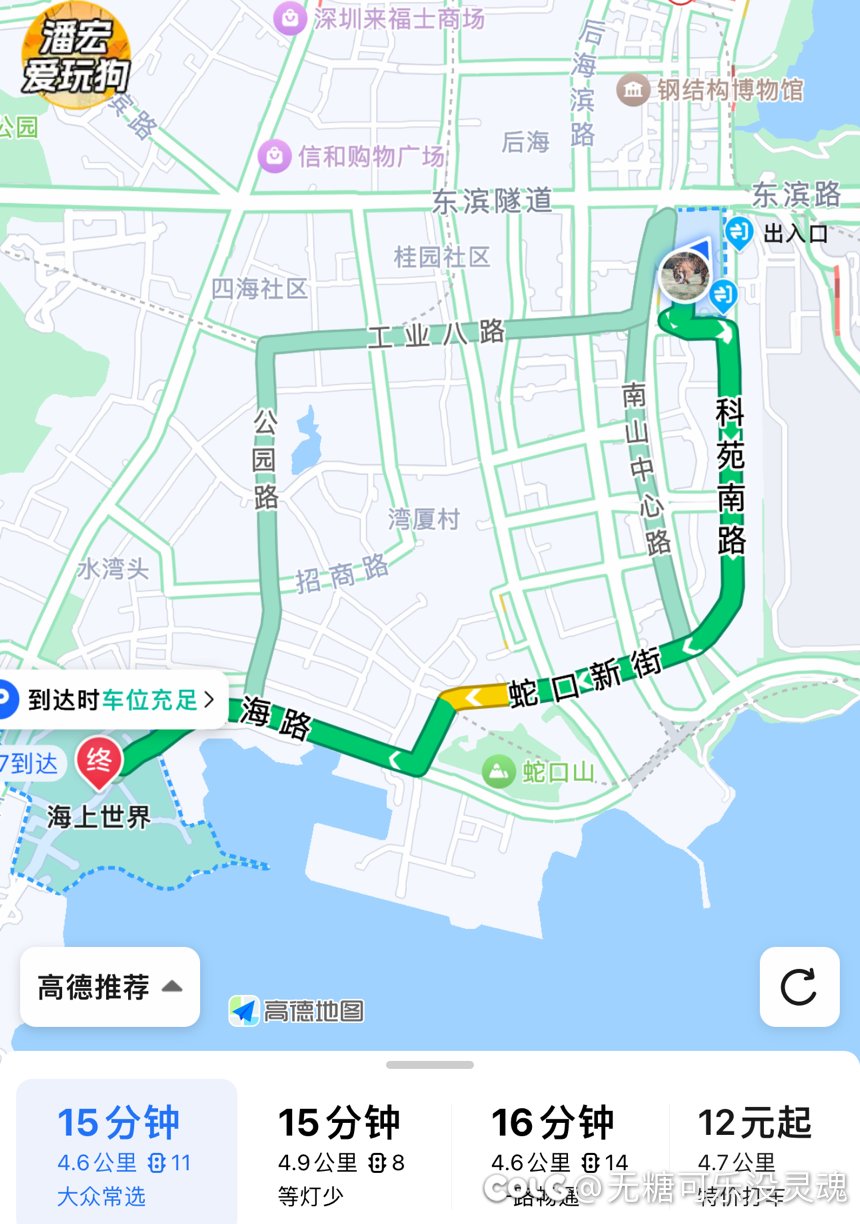Refresh the route with the reload button
The height and width of the screenshot is (1224, 860).
[799, 987]
